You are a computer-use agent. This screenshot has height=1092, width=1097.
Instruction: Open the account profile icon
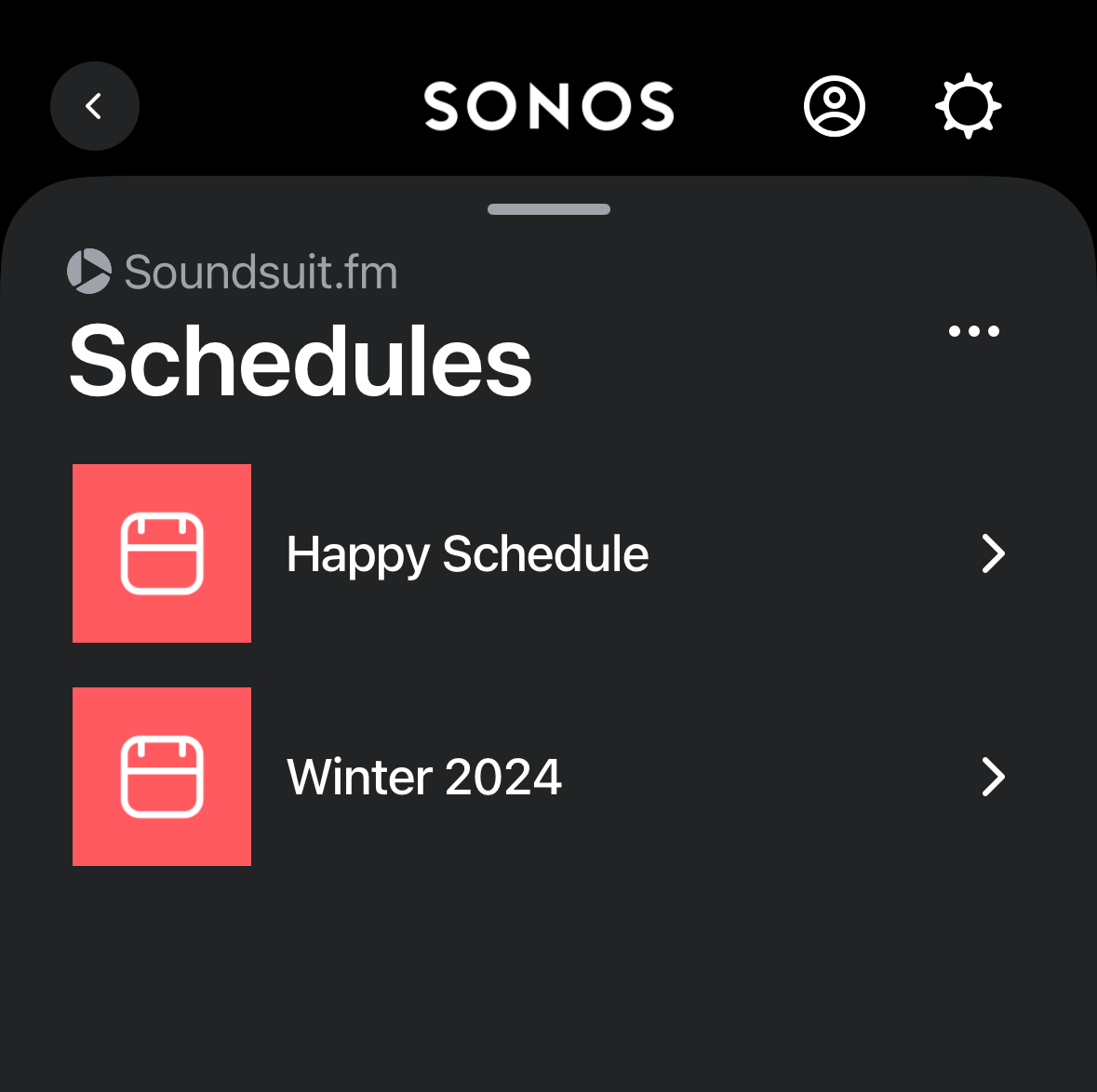click(834, 106)
